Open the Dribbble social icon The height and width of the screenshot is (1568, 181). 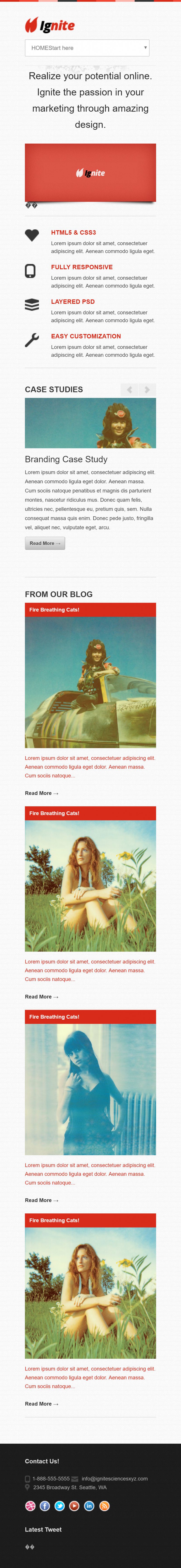(x=30, y=1506)
